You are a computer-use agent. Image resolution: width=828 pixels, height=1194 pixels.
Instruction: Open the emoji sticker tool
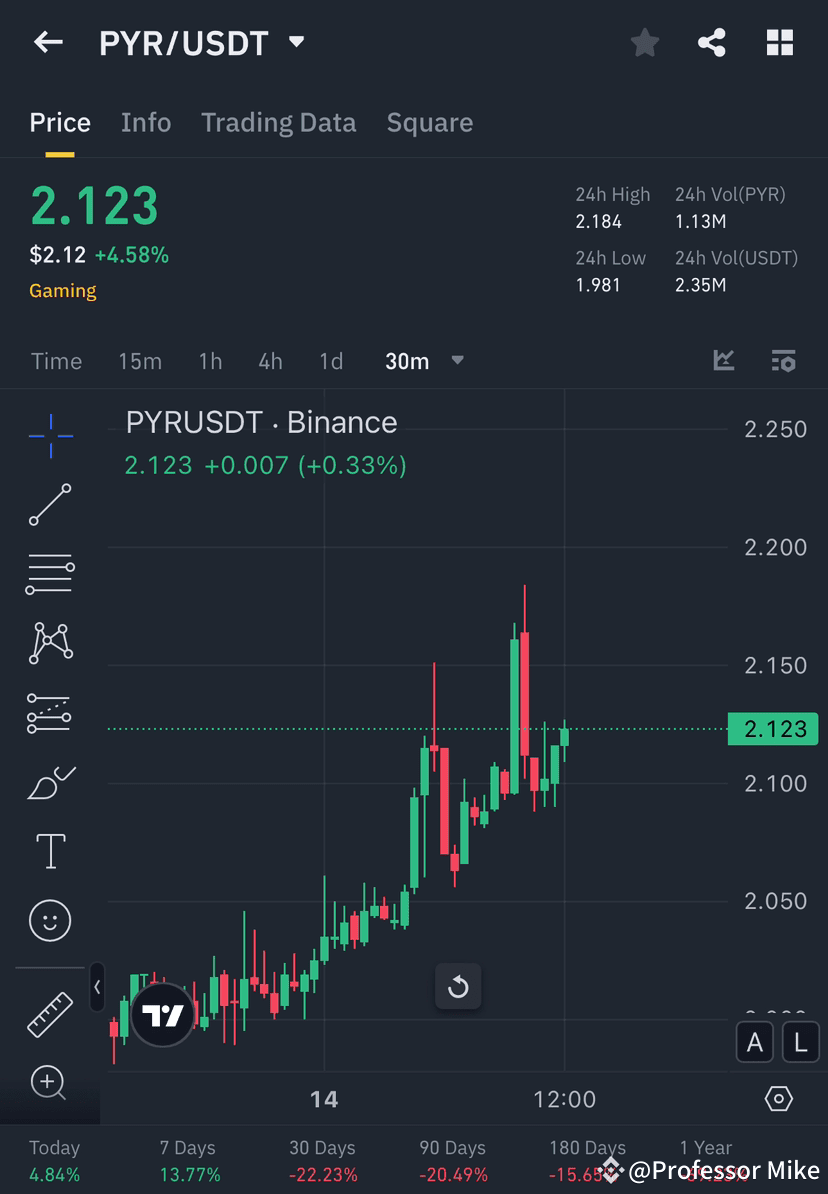click(x=50, y=920)
